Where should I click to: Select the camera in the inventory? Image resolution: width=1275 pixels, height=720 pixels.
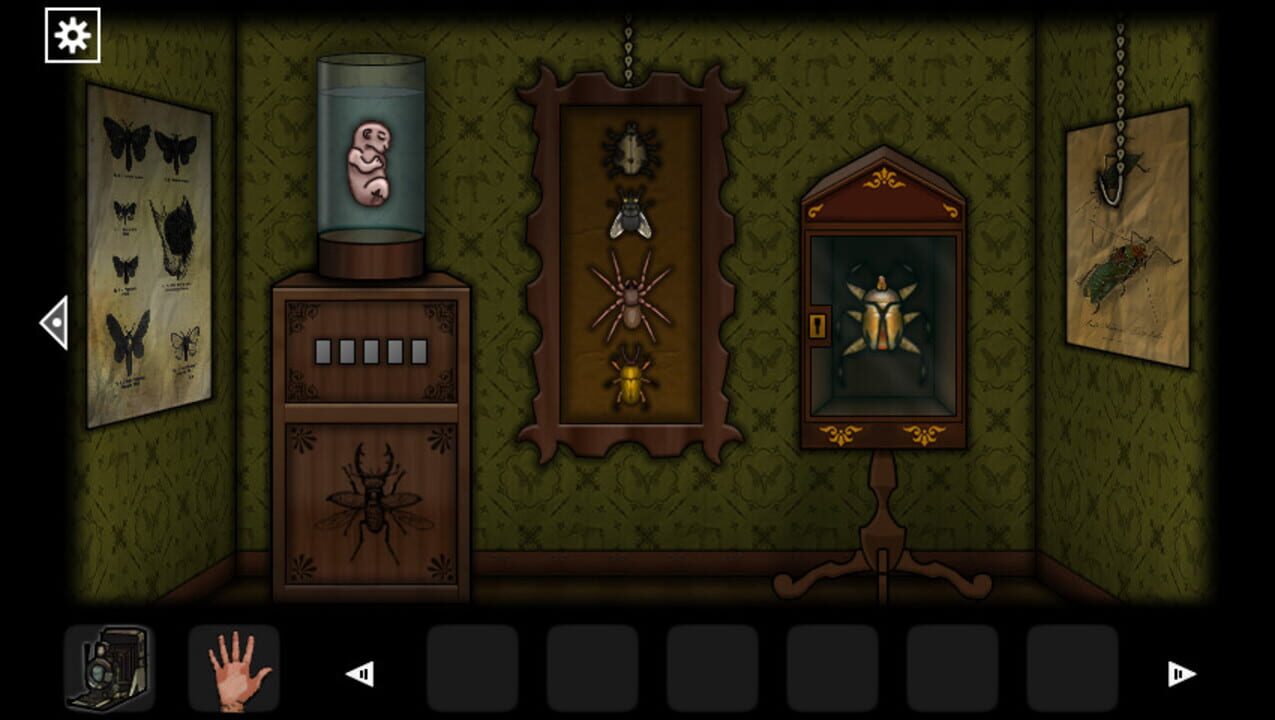109,667
